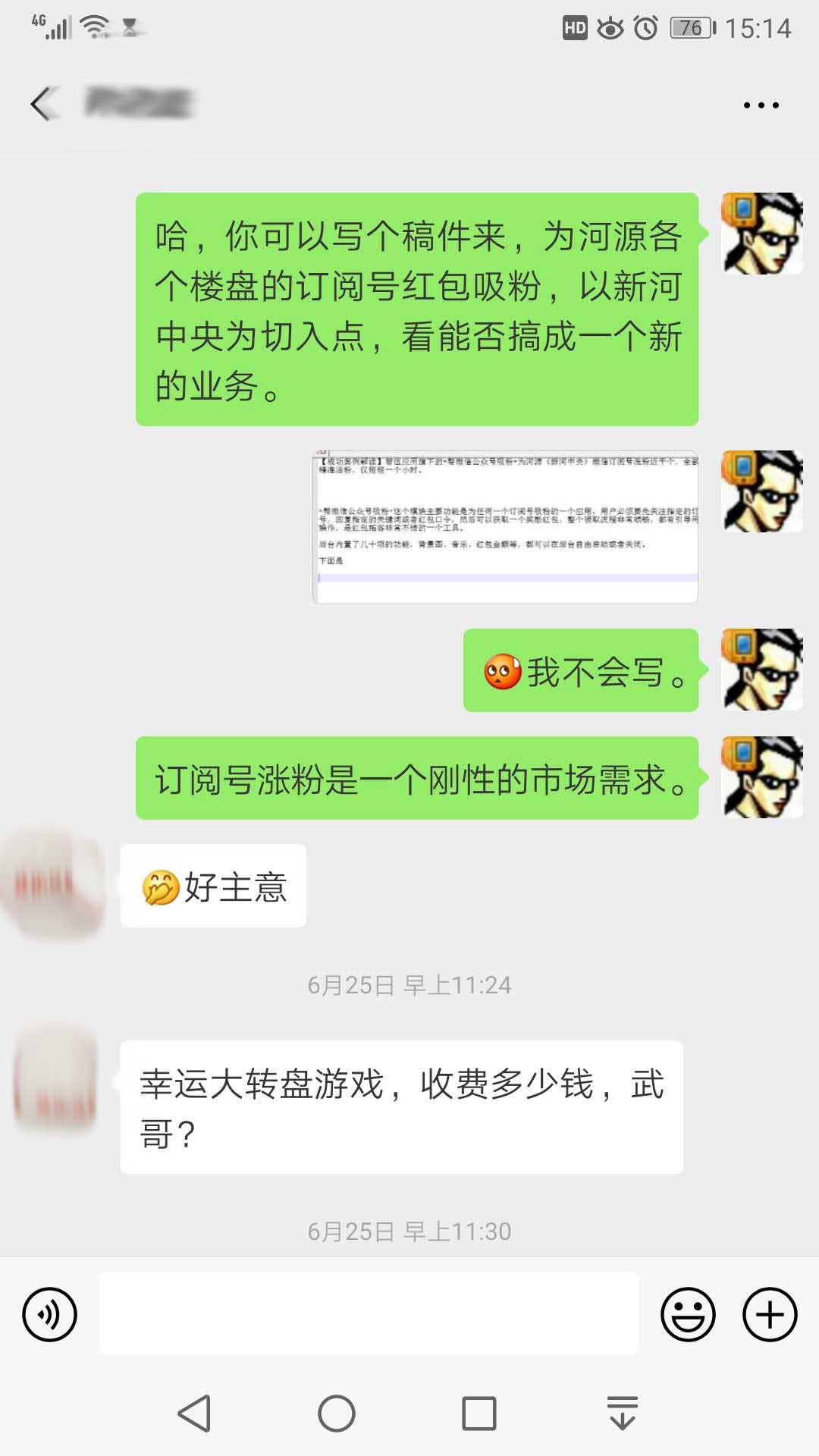Open the emoji sticker panel
This screenshot has width=819, height=1456.
pos(688,1314)
